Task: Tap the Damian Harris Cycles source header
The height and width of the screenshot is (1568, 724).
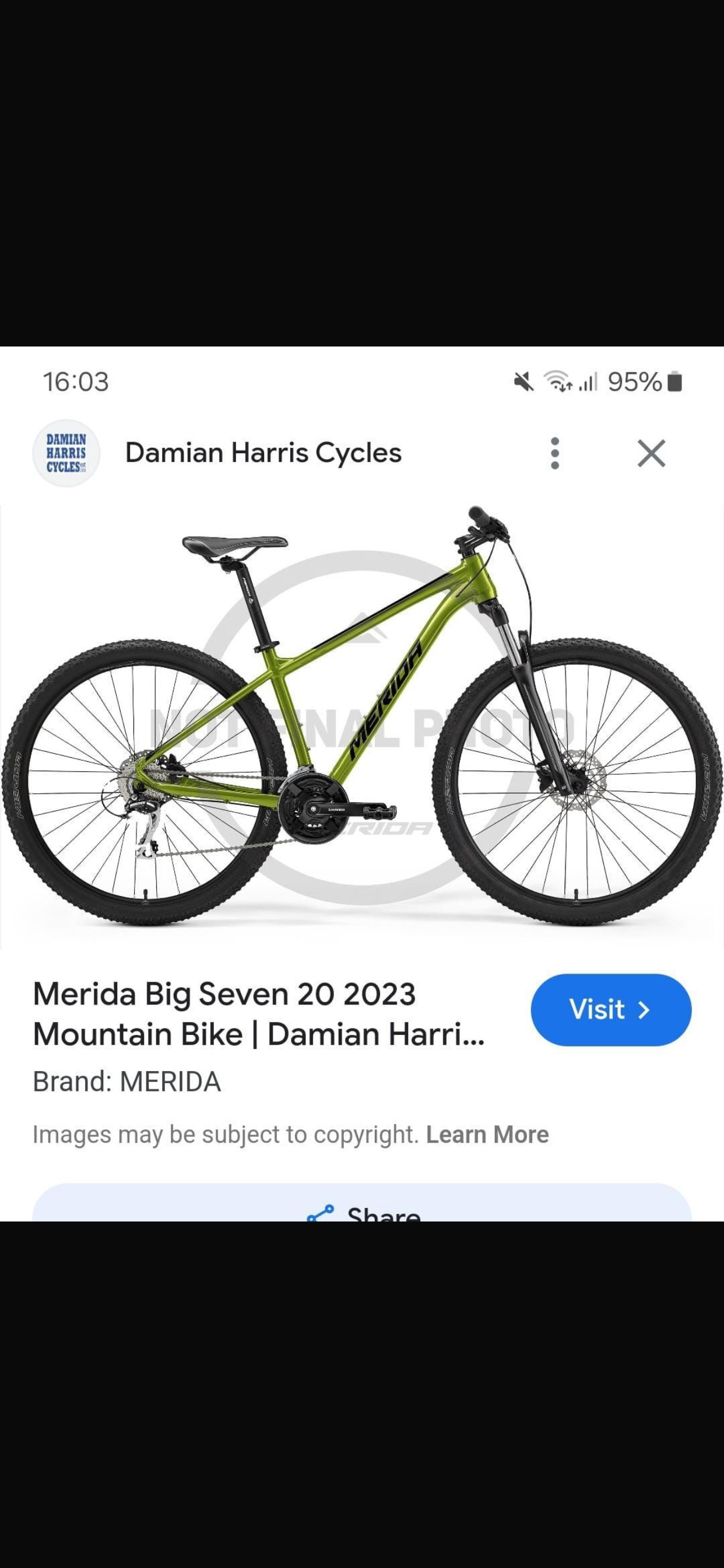Action: tap(263, 453)
